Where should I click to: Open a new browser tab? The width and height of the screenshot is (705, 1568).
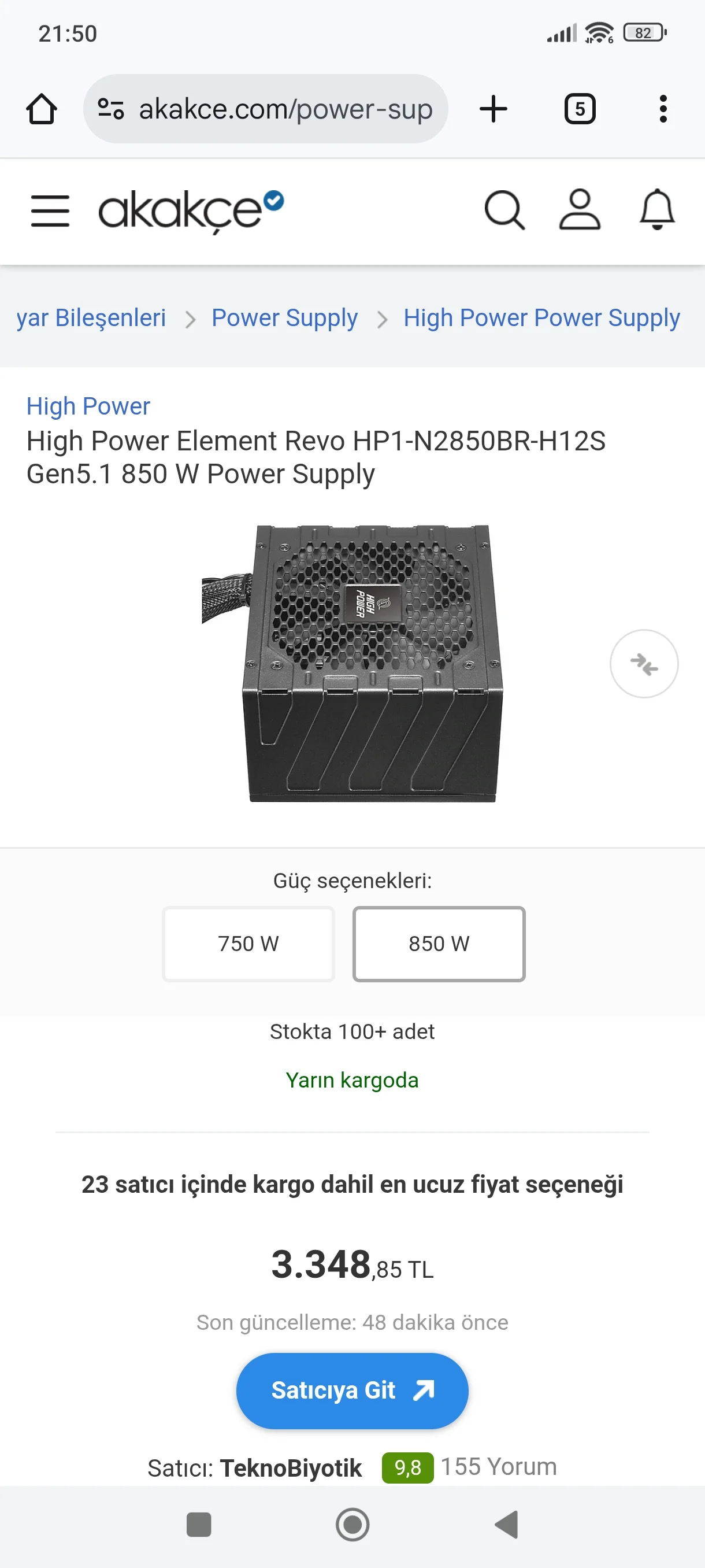coord(493,110)
